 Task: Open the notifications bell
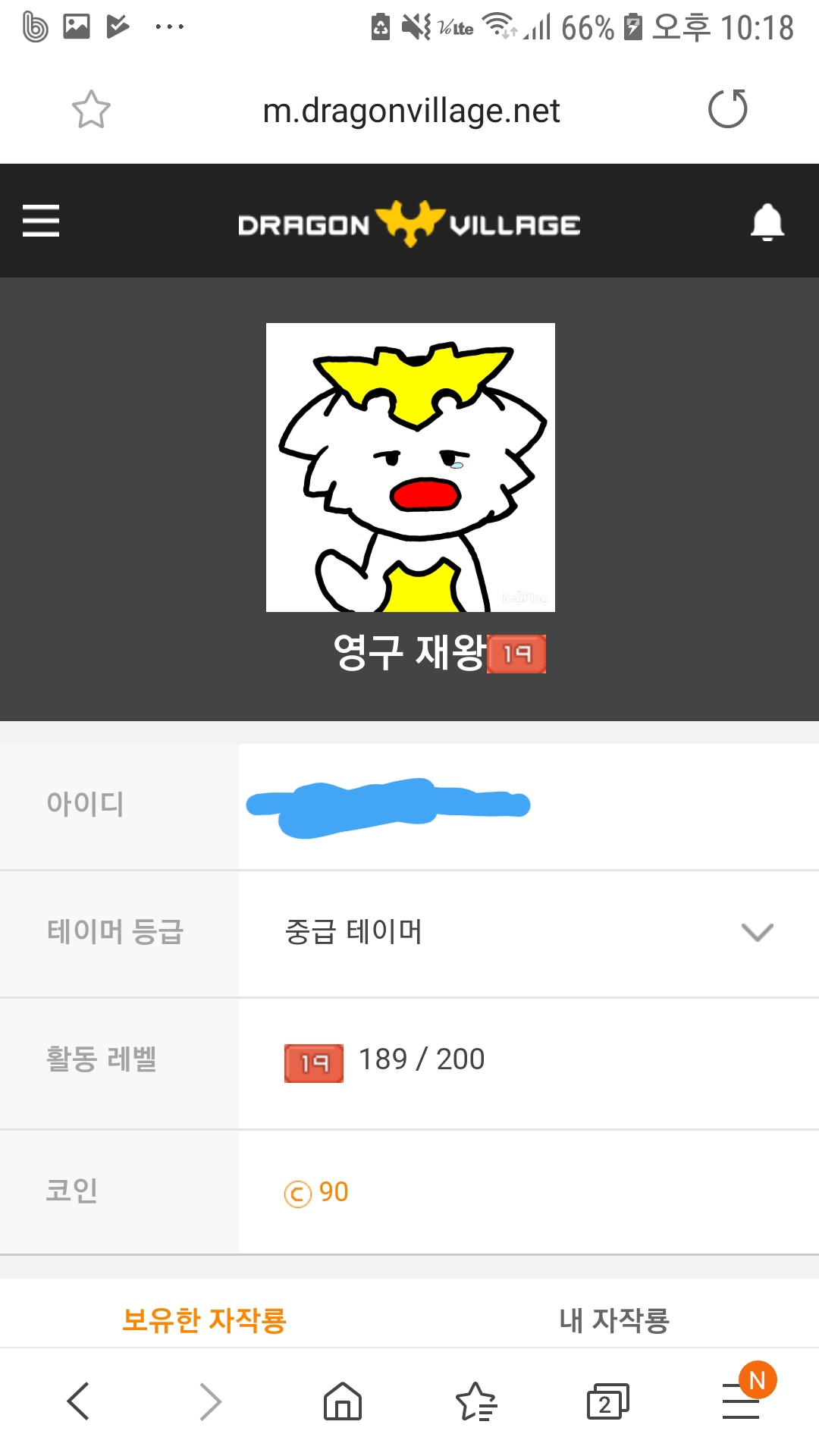point(767,222)
